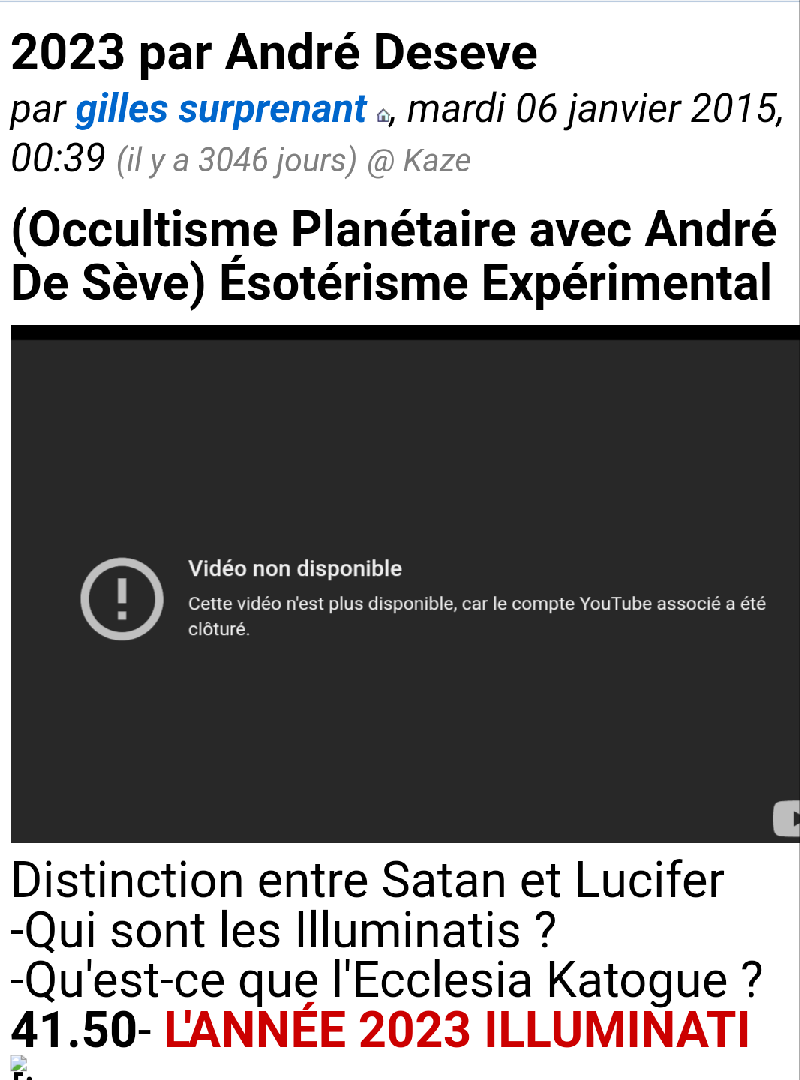Image resolution: width=800 pixels, height=1080 pixels.
Task: Open gilles surprenant's profile link
Action: point(221,110)
